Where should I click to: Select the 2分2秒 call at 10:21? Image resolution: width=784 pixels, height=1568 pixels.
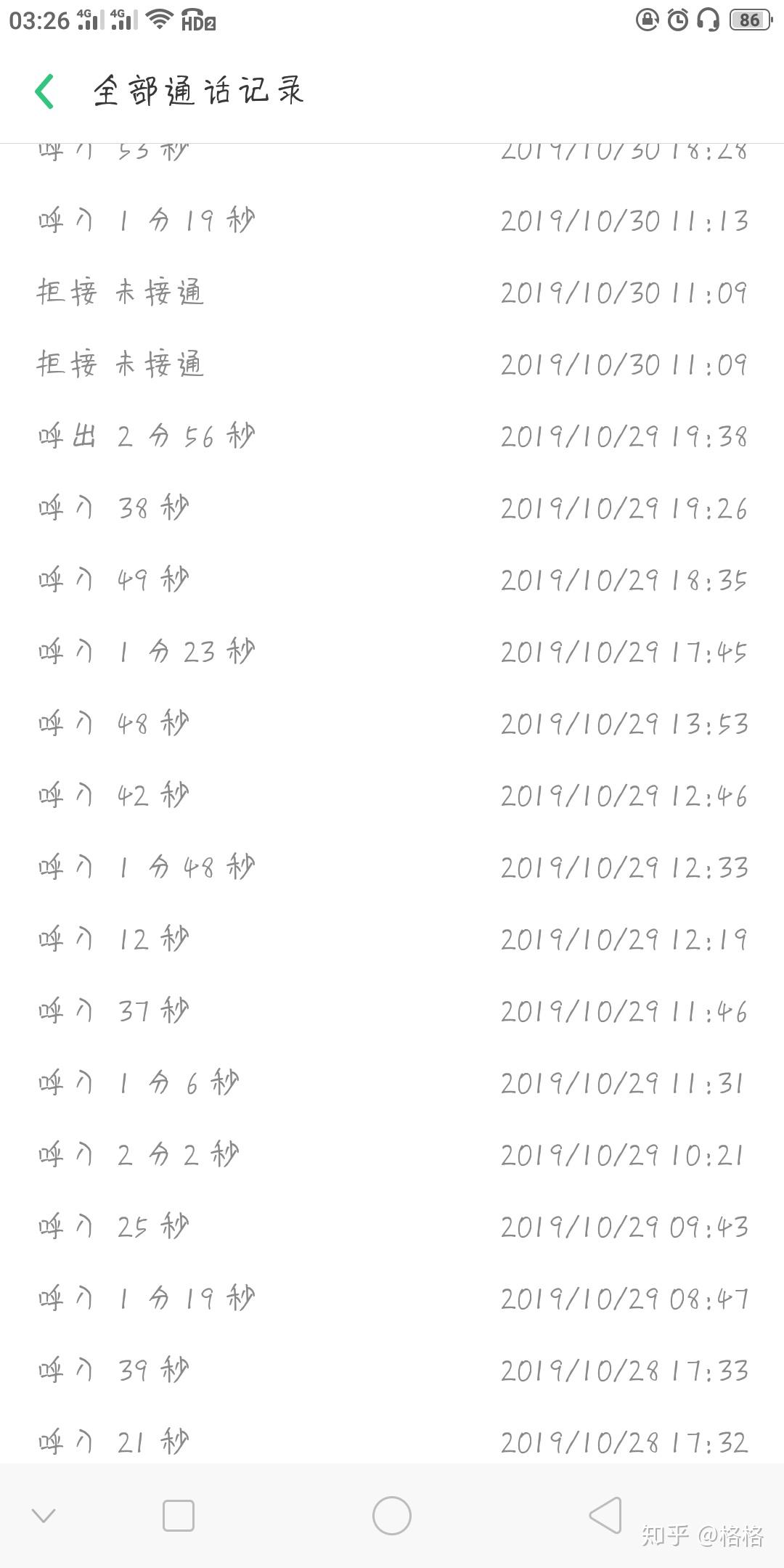pyautogui.click(x=392, y=1155)
